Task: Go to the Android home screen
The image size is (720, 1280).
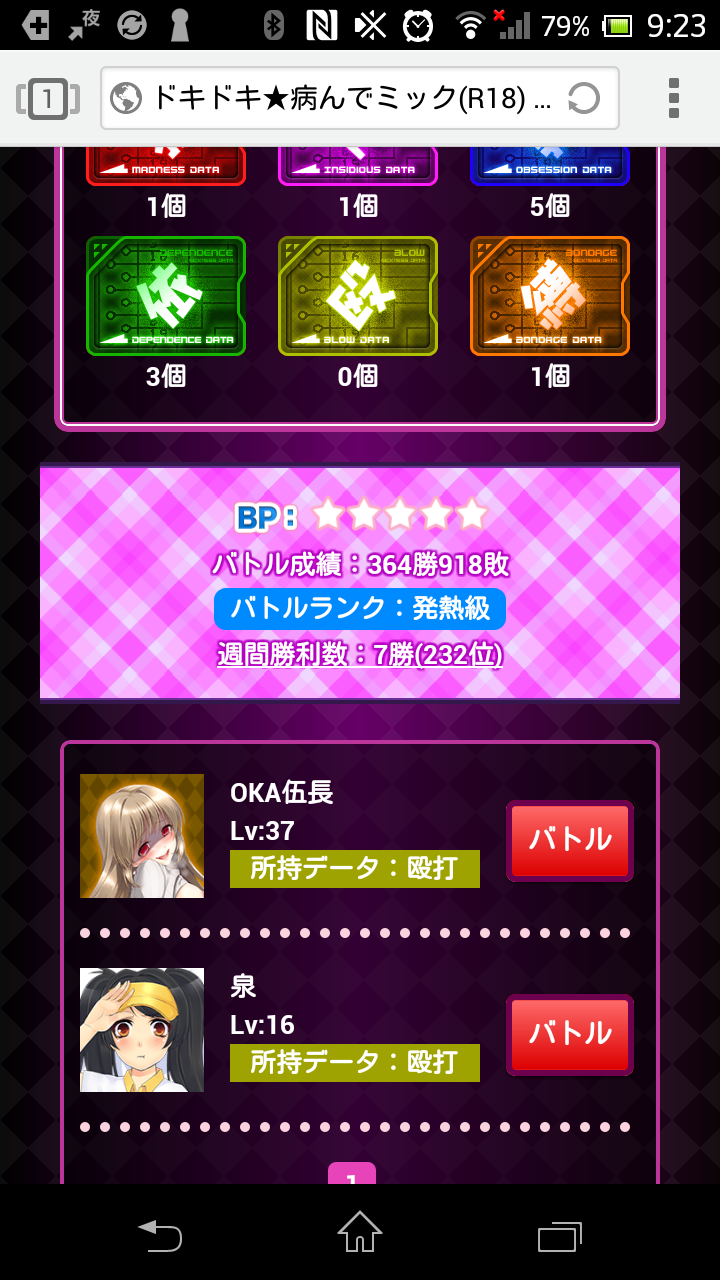Action: [x=360, y=1234]
